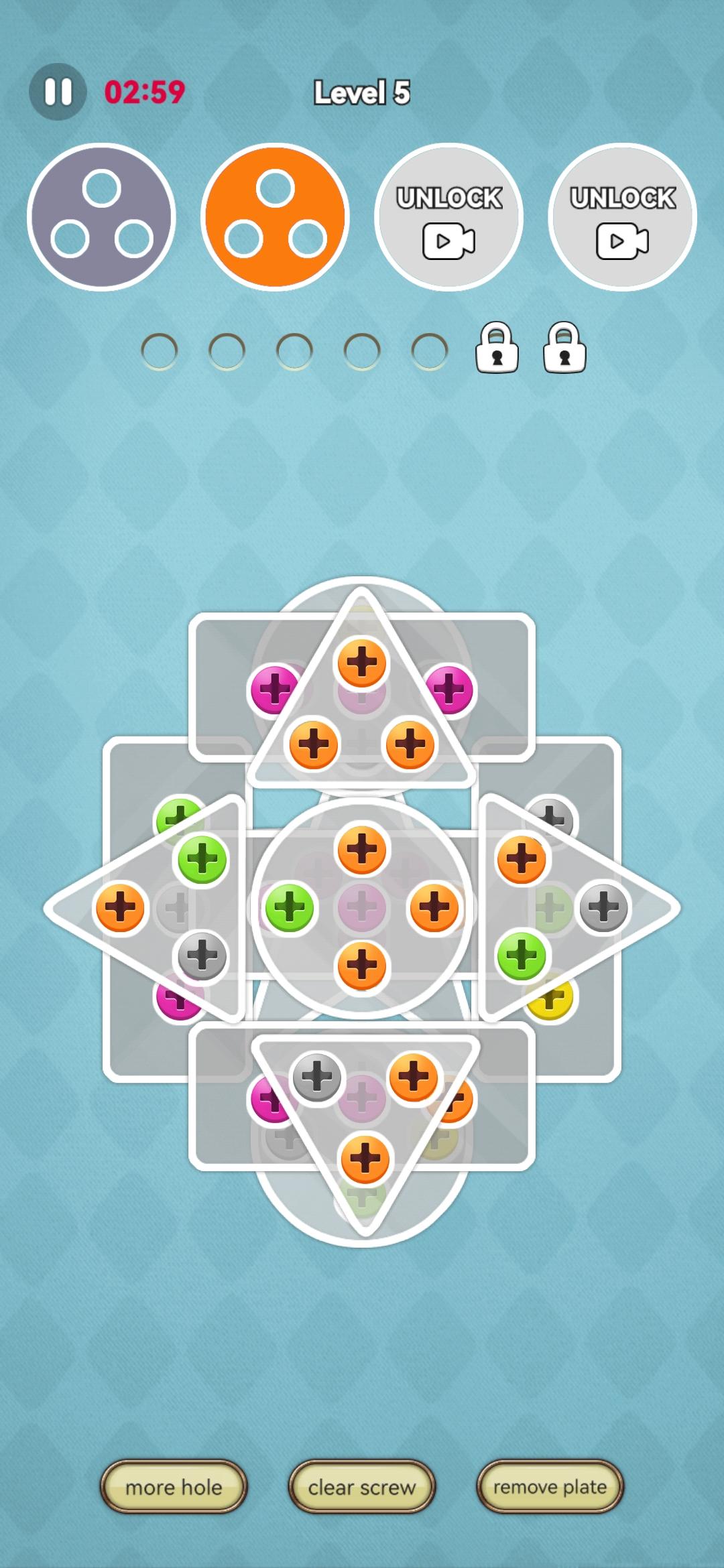Pause the game
724x1568 pixels.
(58, 92)
